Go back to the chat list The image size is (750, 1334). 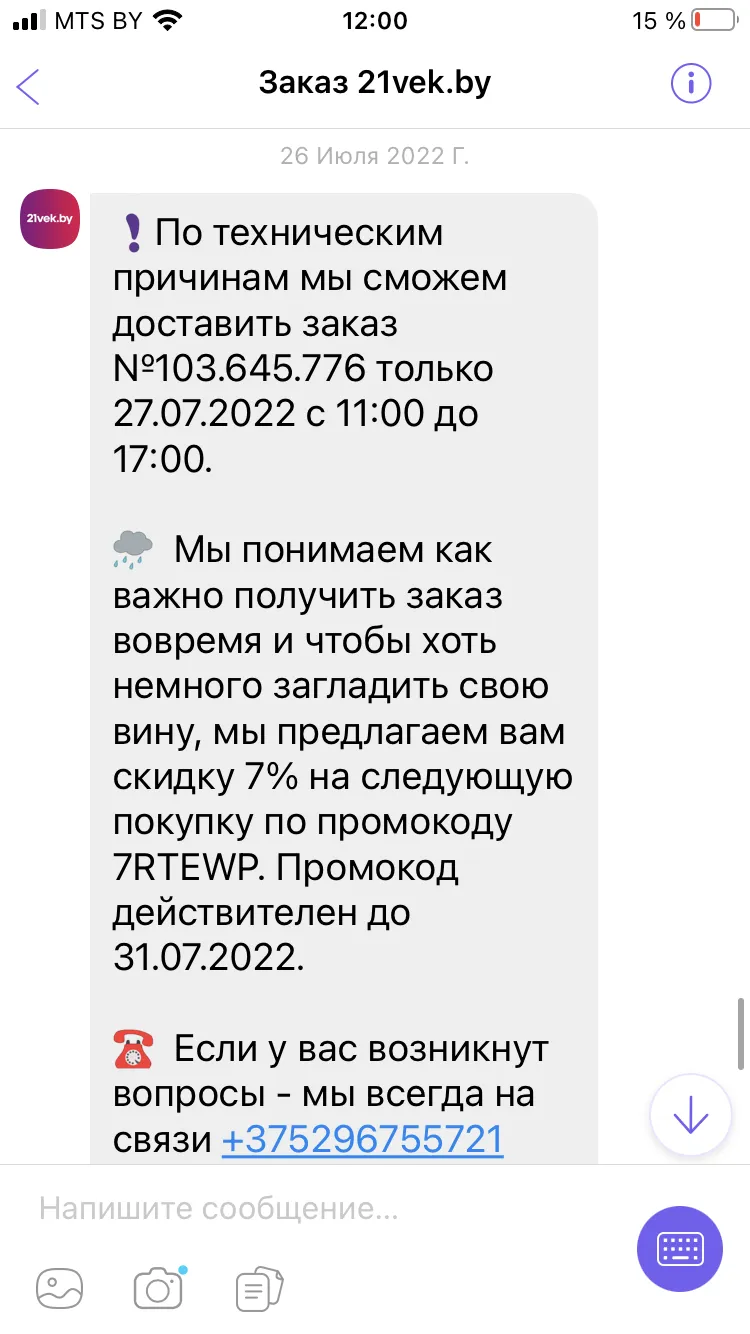tap(28, 86)
